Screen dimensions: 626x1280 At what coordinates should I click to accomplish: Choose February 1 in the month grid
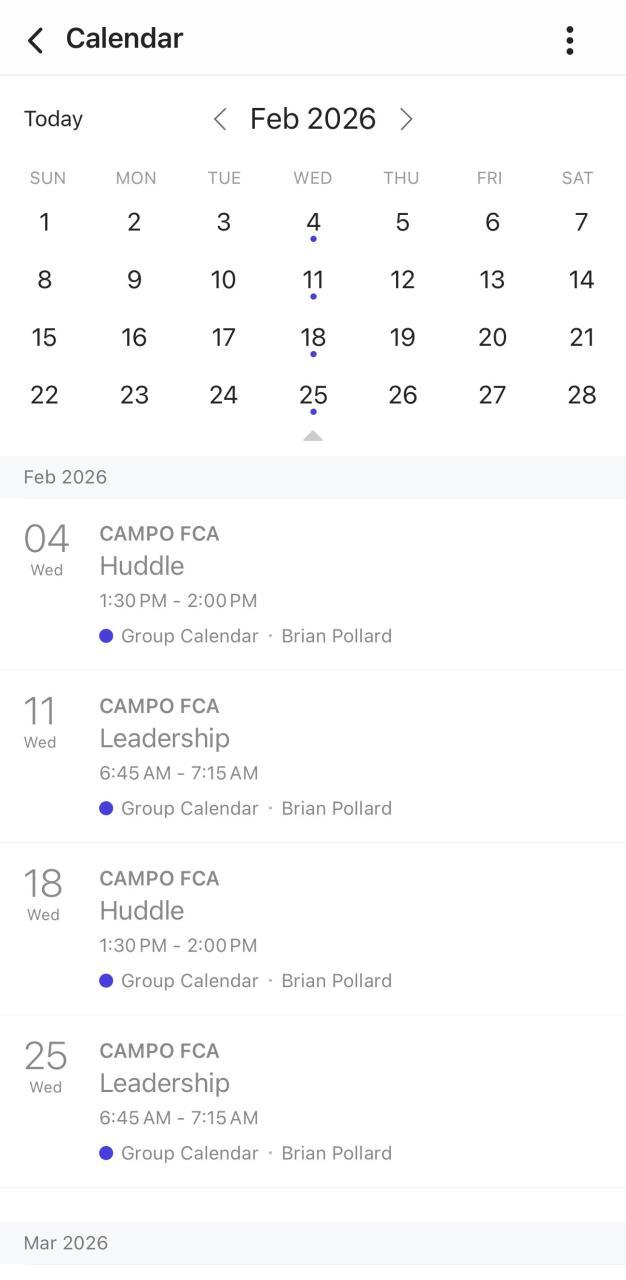(x=45, y=222)
